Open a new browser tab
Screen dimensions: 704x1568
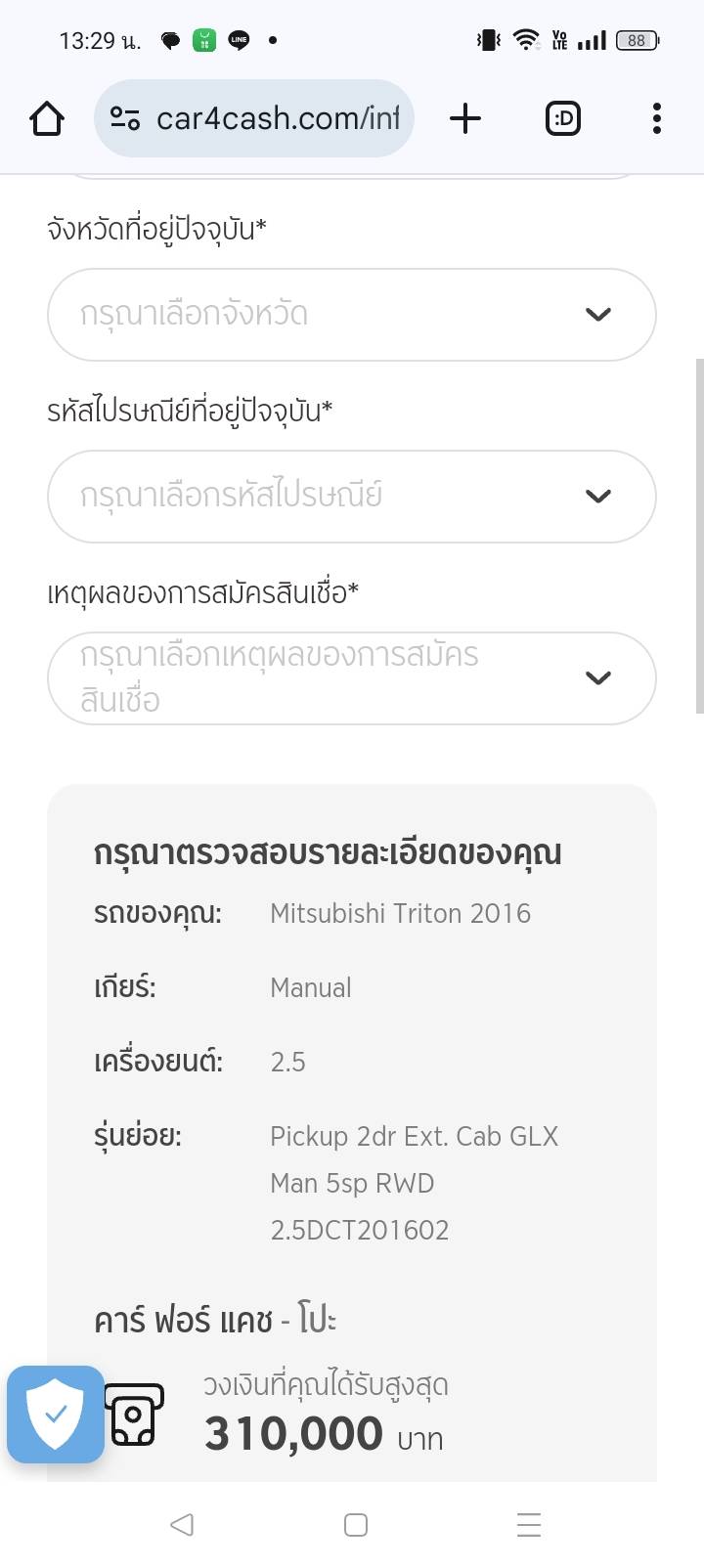(465, 118)
